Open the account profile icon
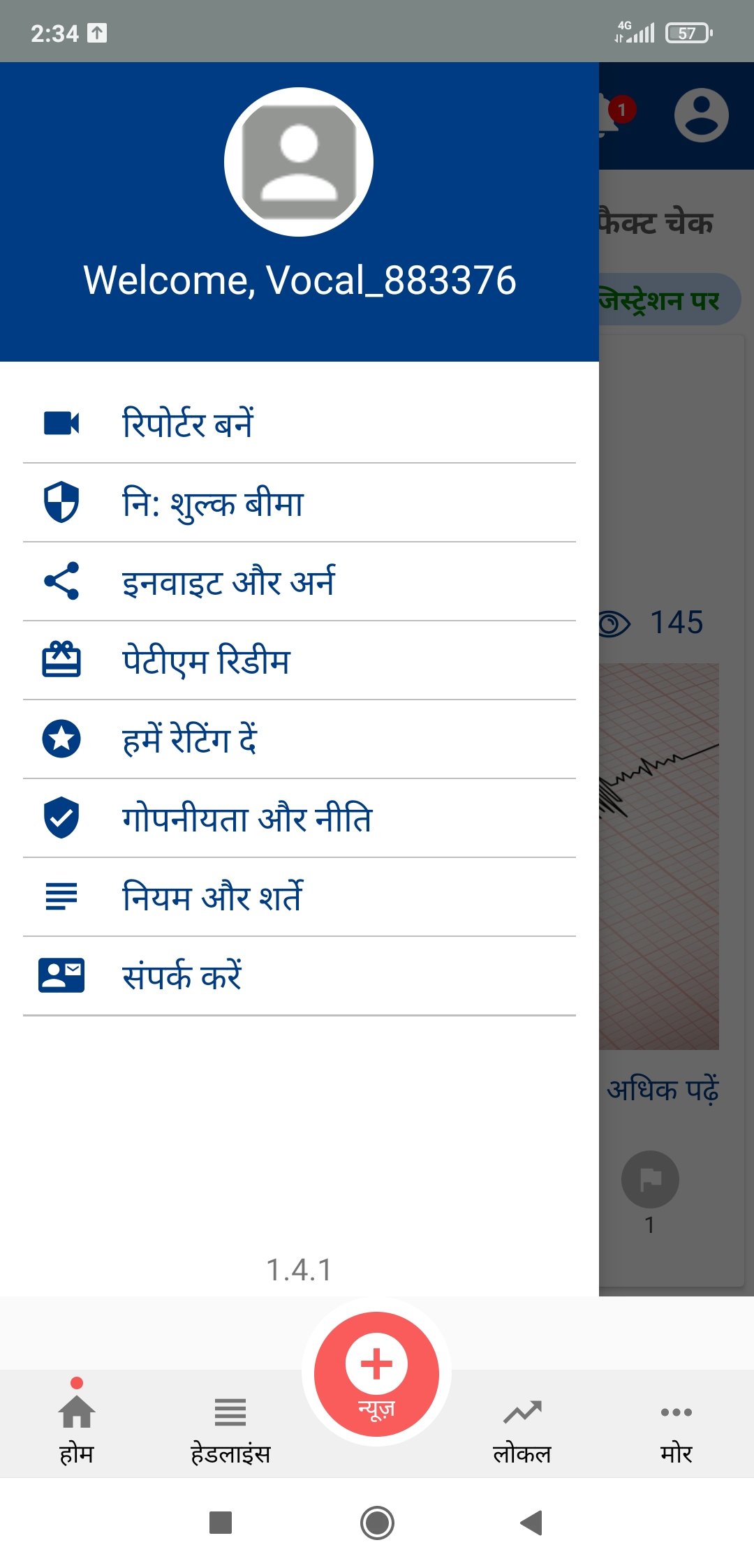 click(701, 115)
